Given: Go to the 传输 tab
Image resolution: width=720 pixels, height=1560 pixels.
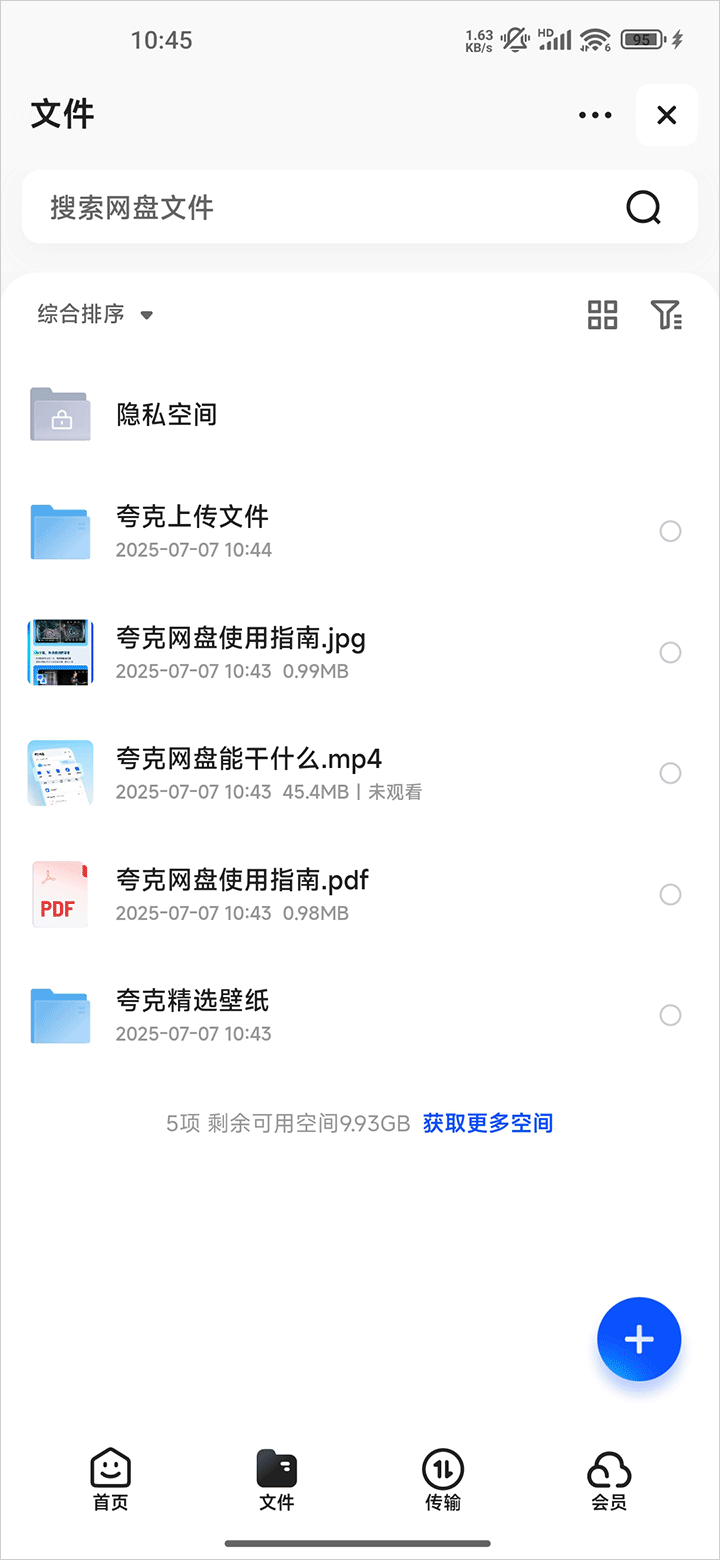Looking at the screenshot, I should [443, 1480].
